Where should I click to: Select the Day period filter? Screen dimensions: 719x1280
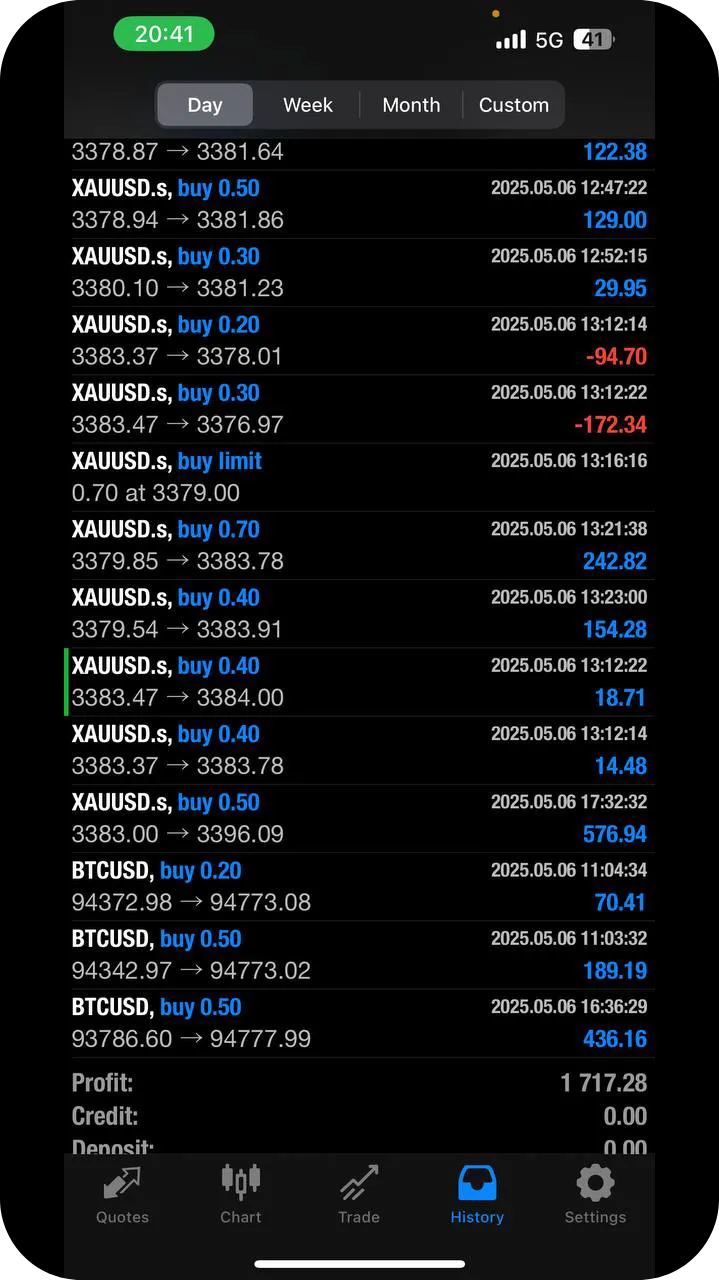pos(205,105)
